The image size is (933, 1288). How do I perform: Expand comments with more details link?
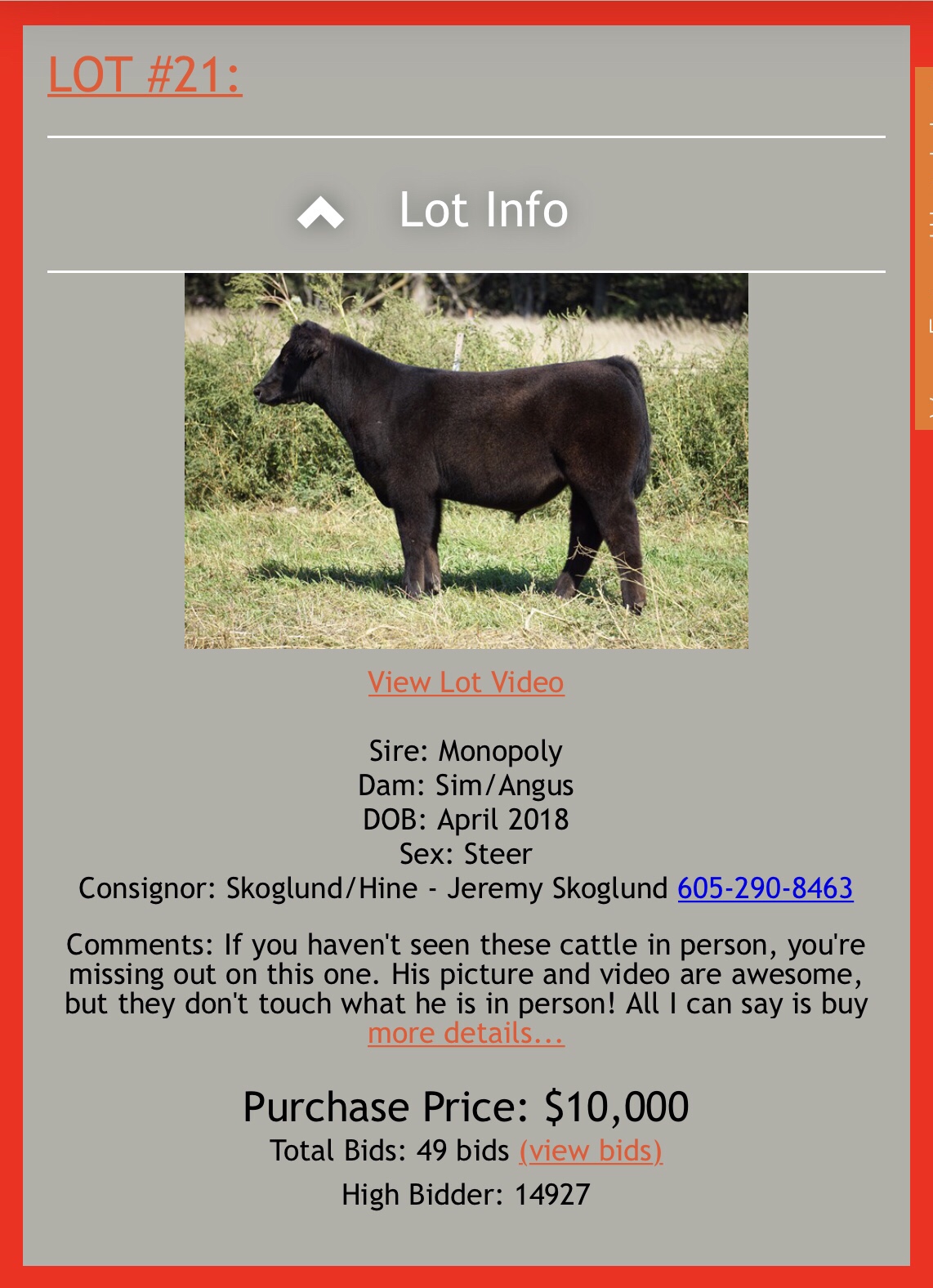tap(466, 1033)
